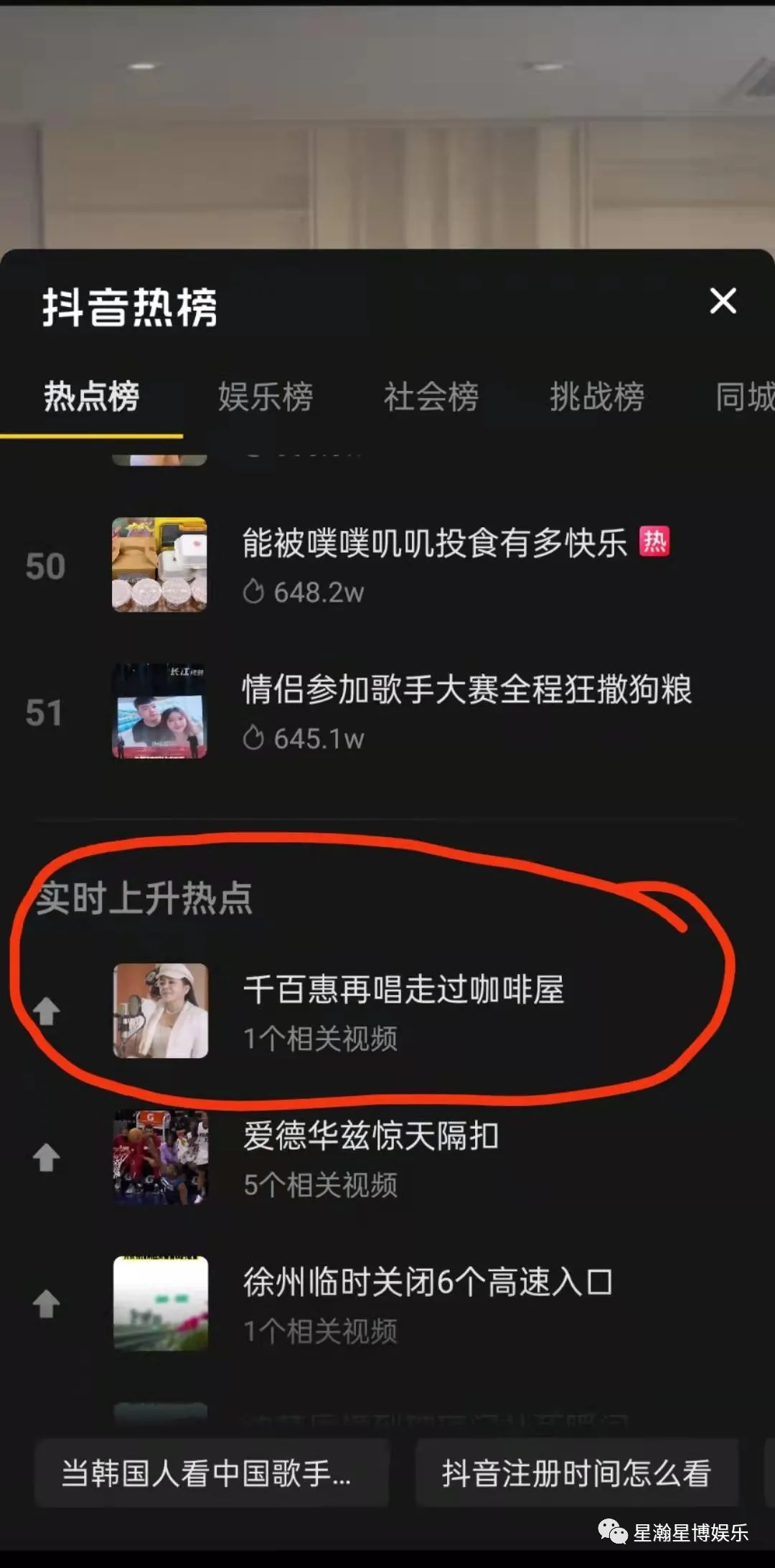Open topic 能被噗噗叽叽投食有多快乐
This screenshot has width=775, height=1568.
click(x=434, y=543)
